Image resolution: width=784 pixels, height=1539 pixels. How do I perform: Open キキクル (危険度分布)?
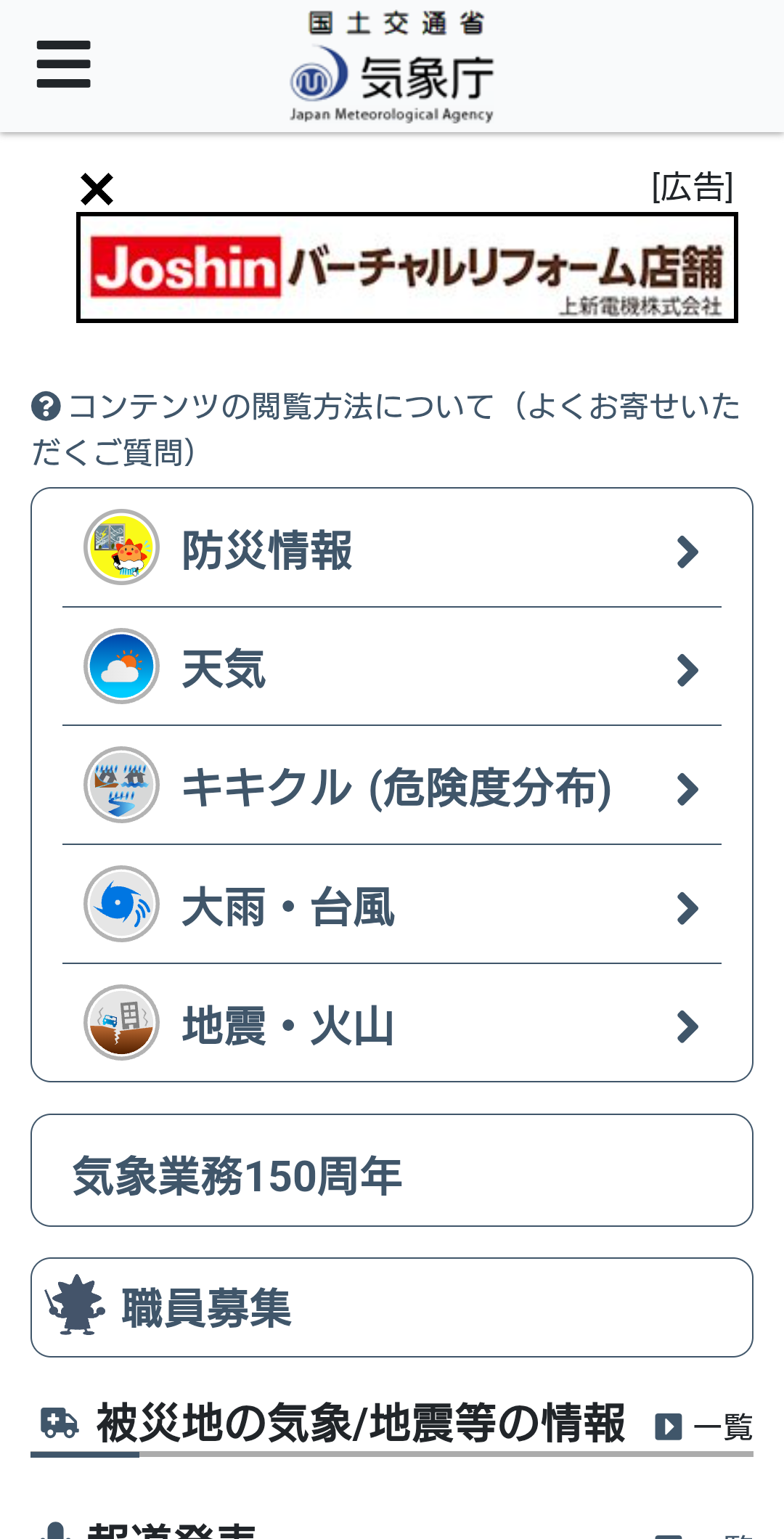[392, 787]
